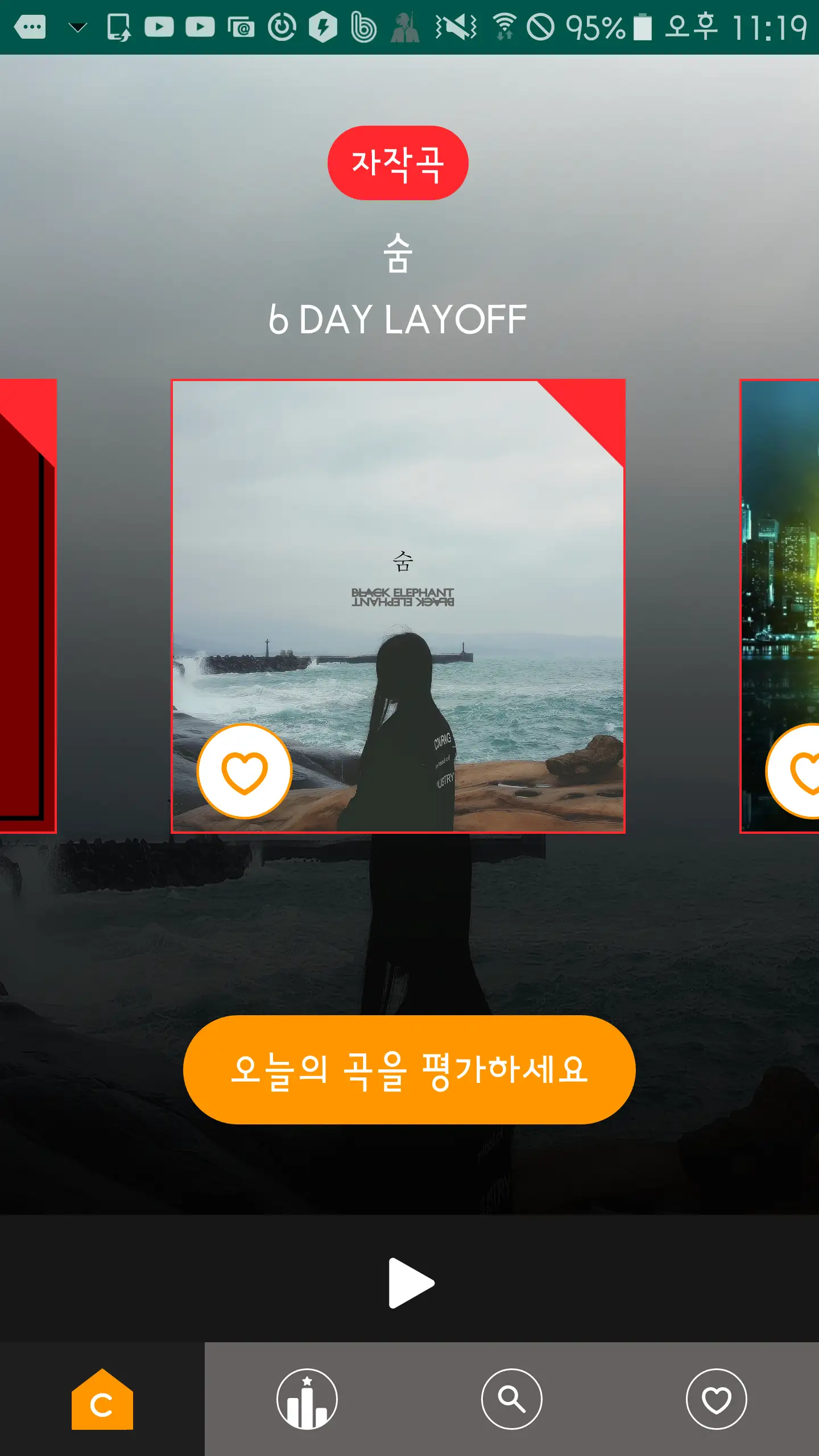Tap the muted vibration icon in the status bar
The height and width of the screenshot is (1456, 819).
[455, 26]
